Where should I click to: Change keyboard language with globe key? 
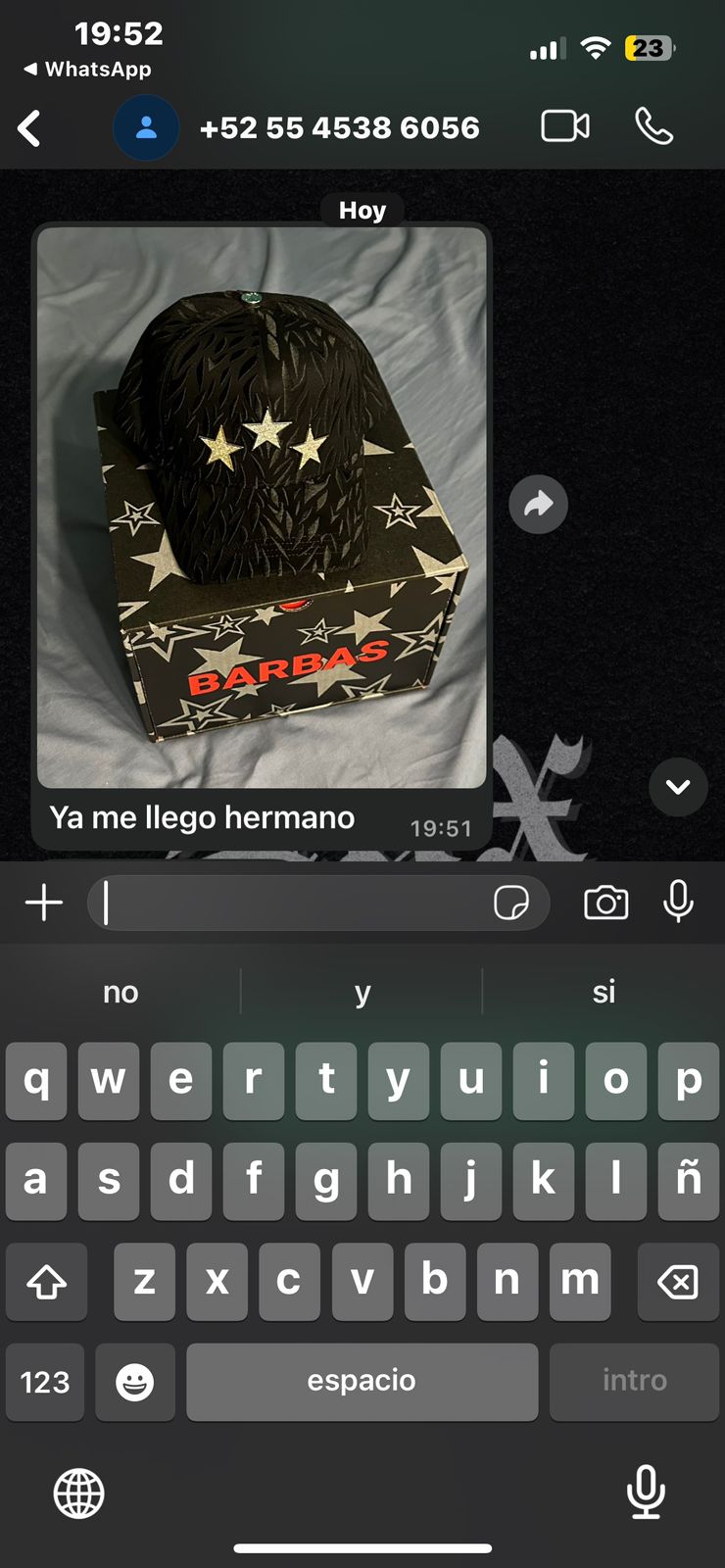click(78, 1494)
